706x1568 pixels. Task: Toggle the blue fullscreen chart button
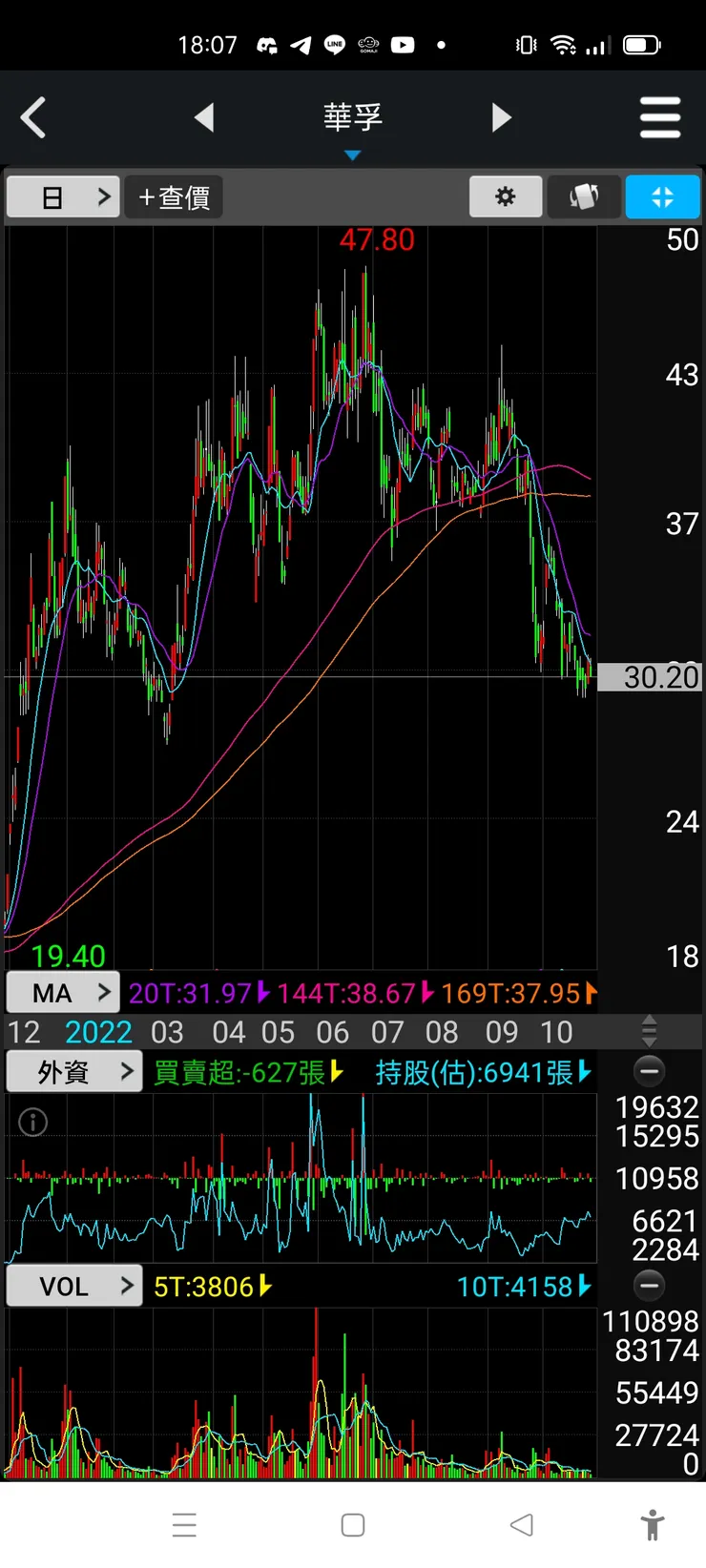pyautogui.click(x=662, y=197)
